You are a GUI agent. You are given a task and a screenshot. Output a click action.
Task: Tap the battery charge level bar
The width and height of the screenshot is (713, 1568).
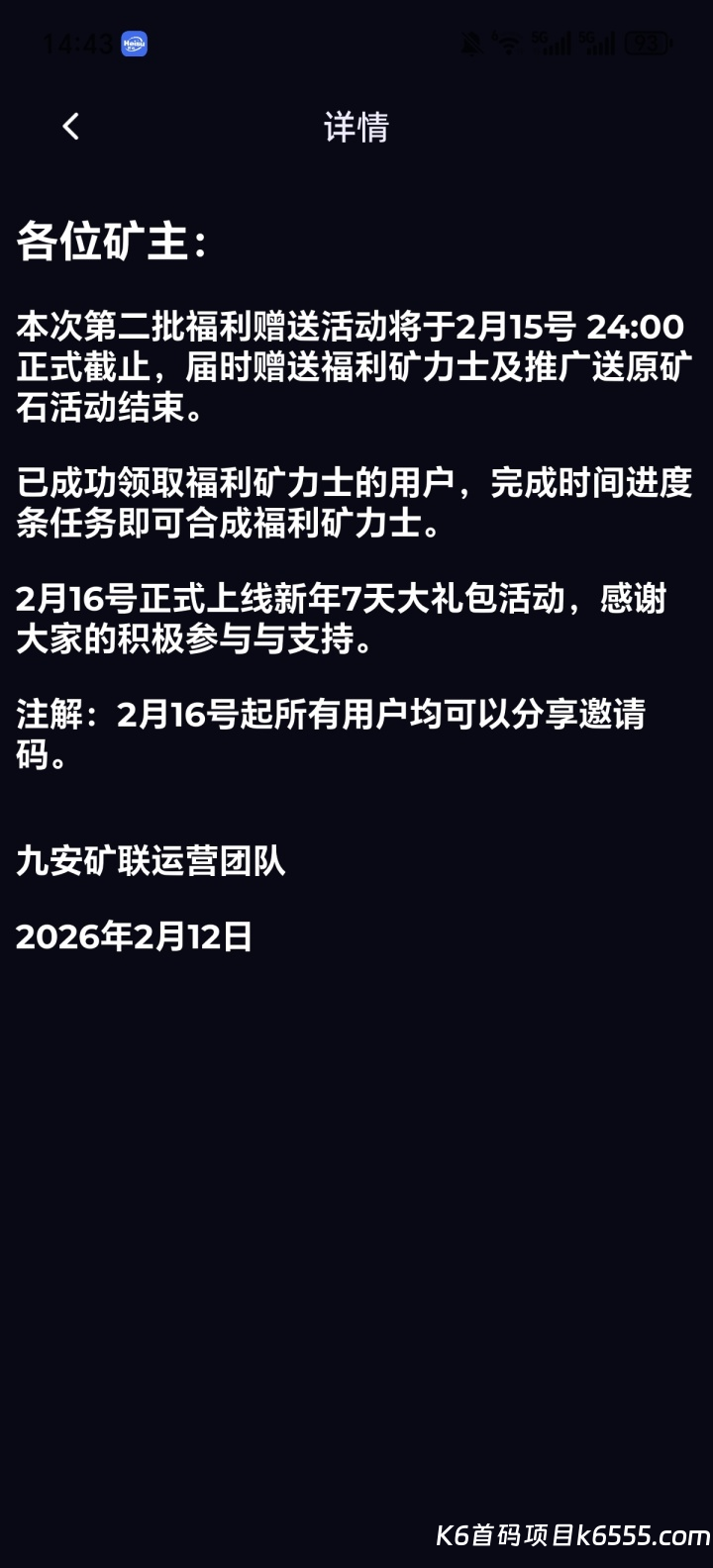click(x=642, y=43)
